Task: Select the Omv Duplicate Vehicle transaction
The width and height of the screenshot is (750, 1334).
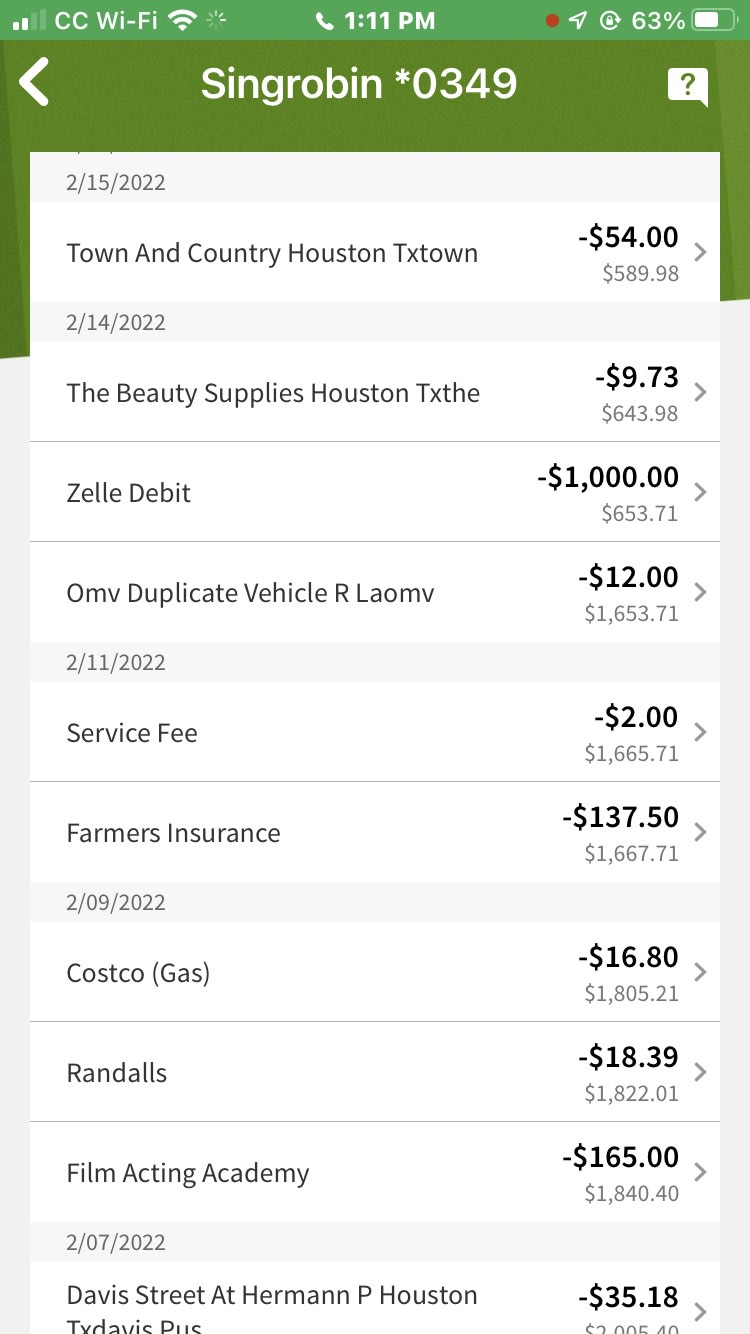Action: pyautogui.click(x=375, y=592)
